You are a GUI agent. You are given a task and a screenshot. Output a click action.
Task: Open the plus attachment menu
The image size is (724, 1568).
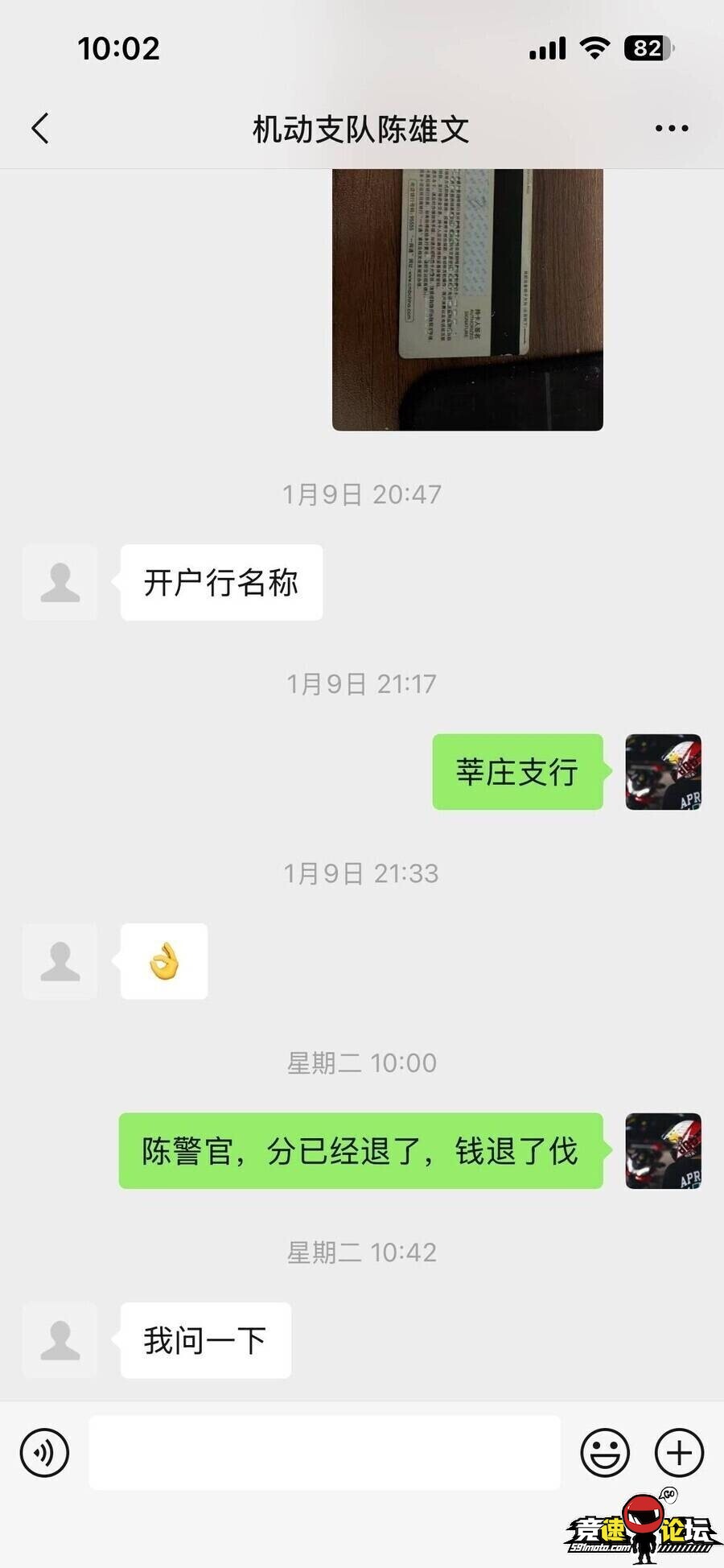(x=678, y=1454)
